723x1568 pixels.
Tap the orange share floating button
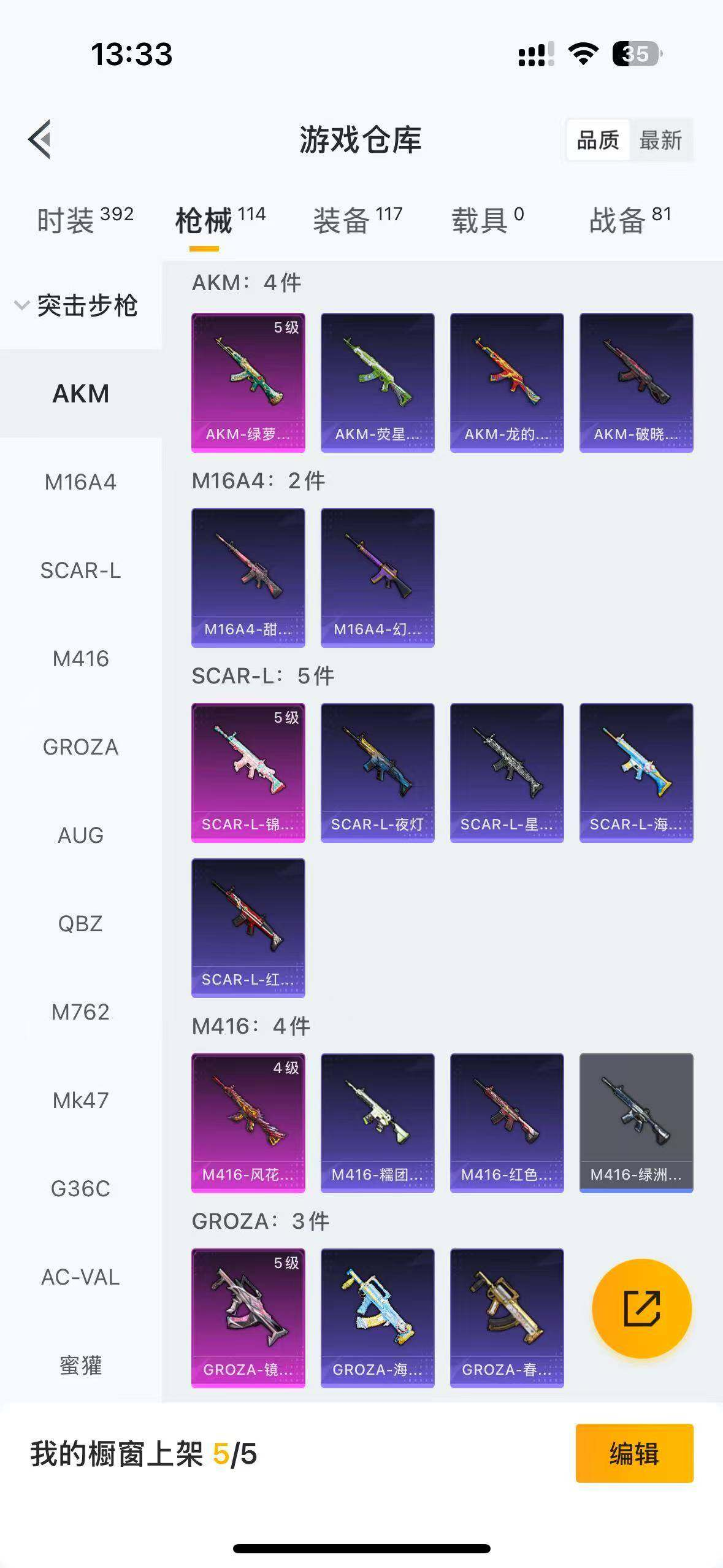pyautogui.click(x=642, y=1309)
